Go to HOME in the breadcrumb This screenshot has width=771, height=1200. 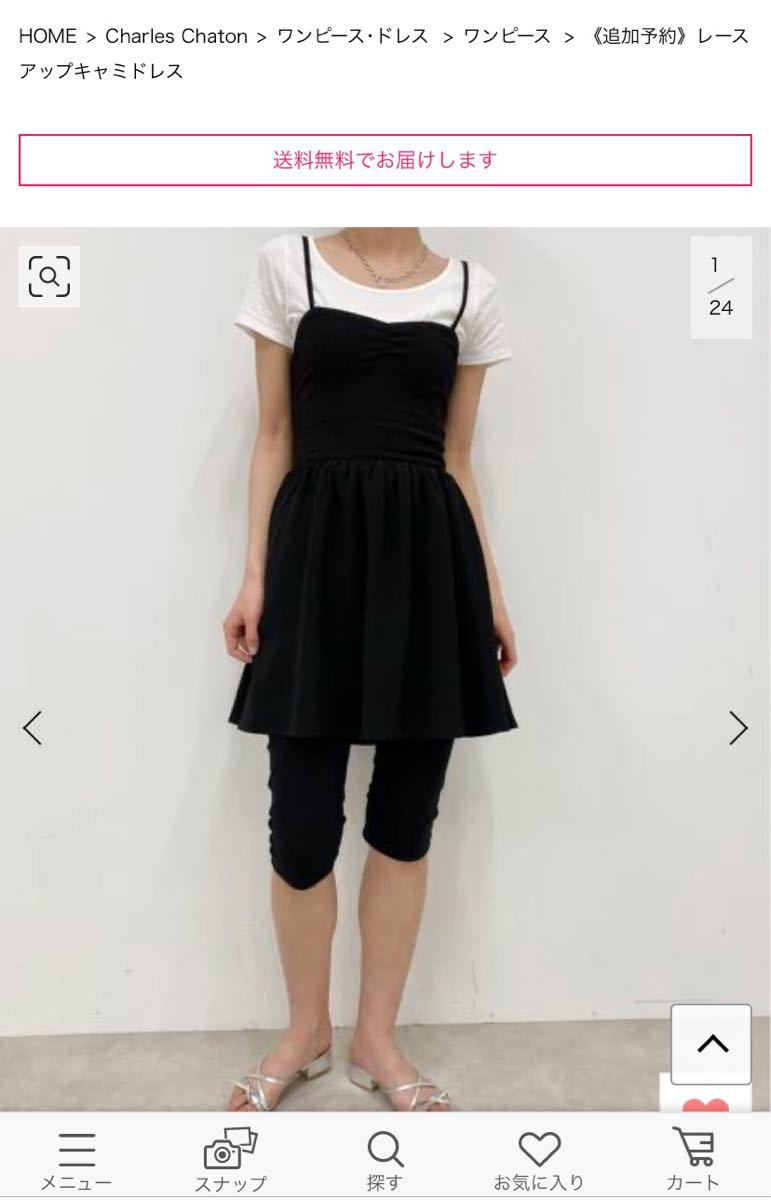47,37
